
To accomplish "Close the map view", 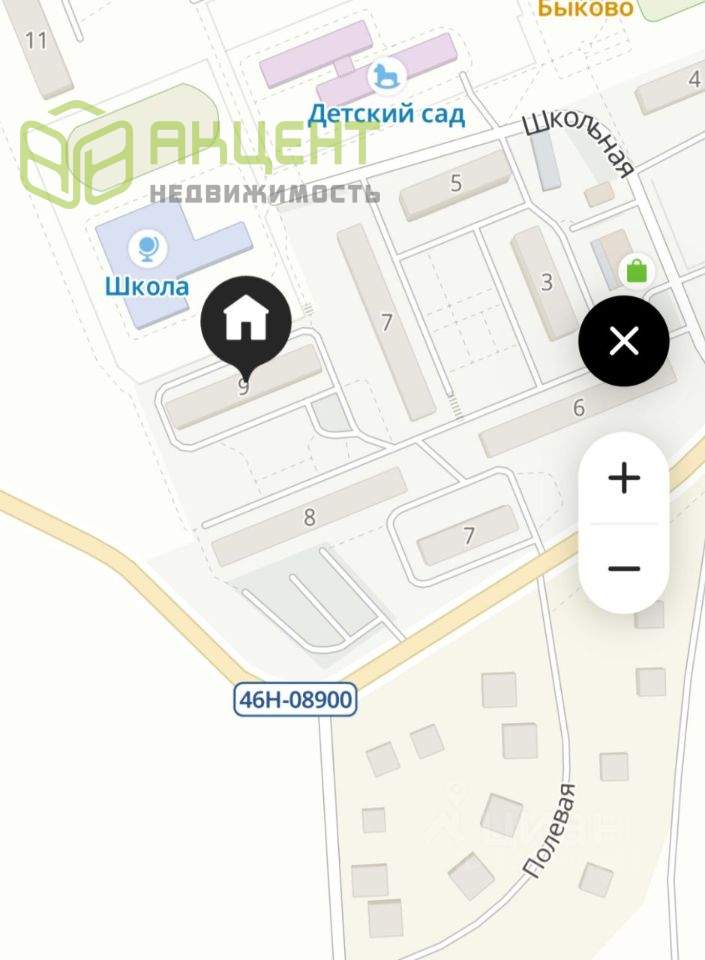I will (x=624, y=341).
